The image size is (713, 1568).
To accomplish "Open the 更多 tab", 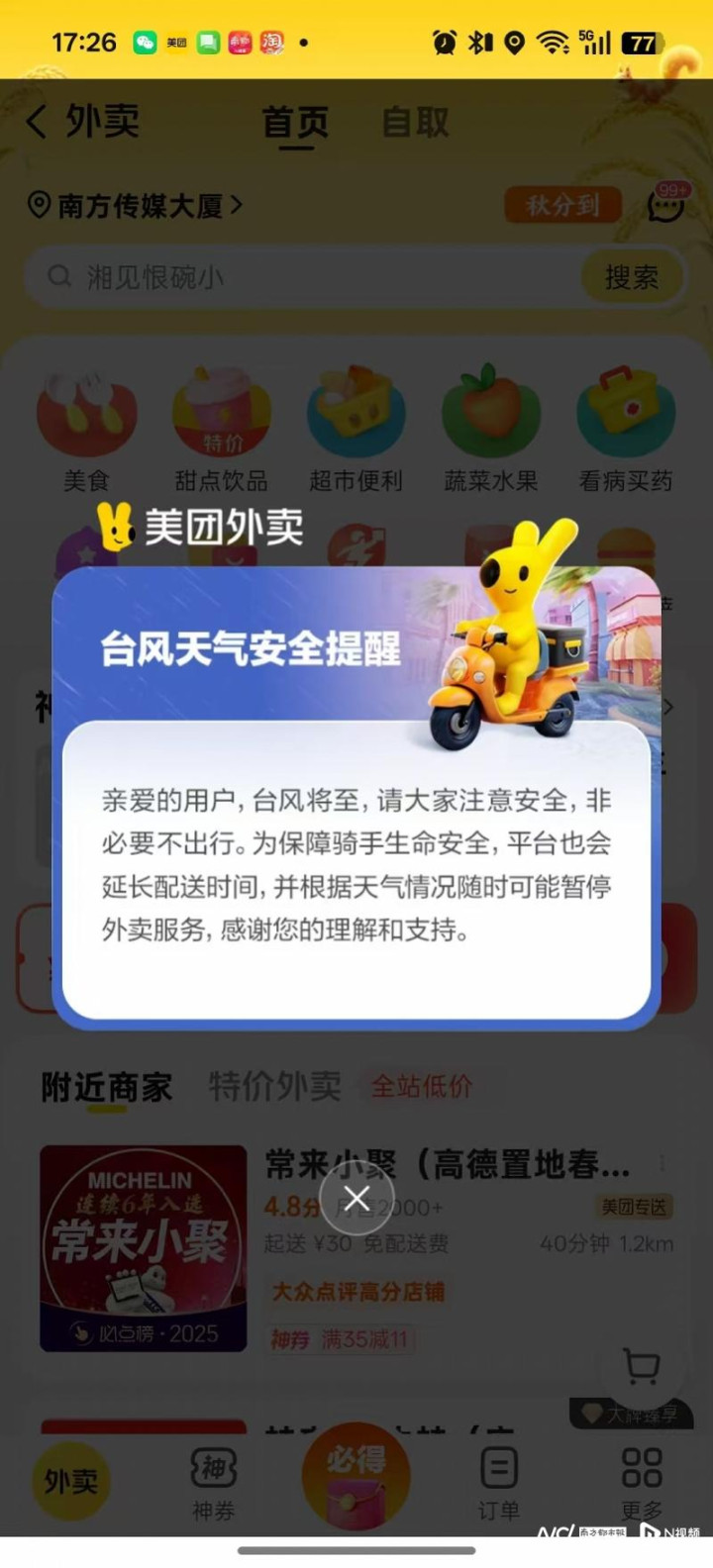I will tap(642, 1482).
